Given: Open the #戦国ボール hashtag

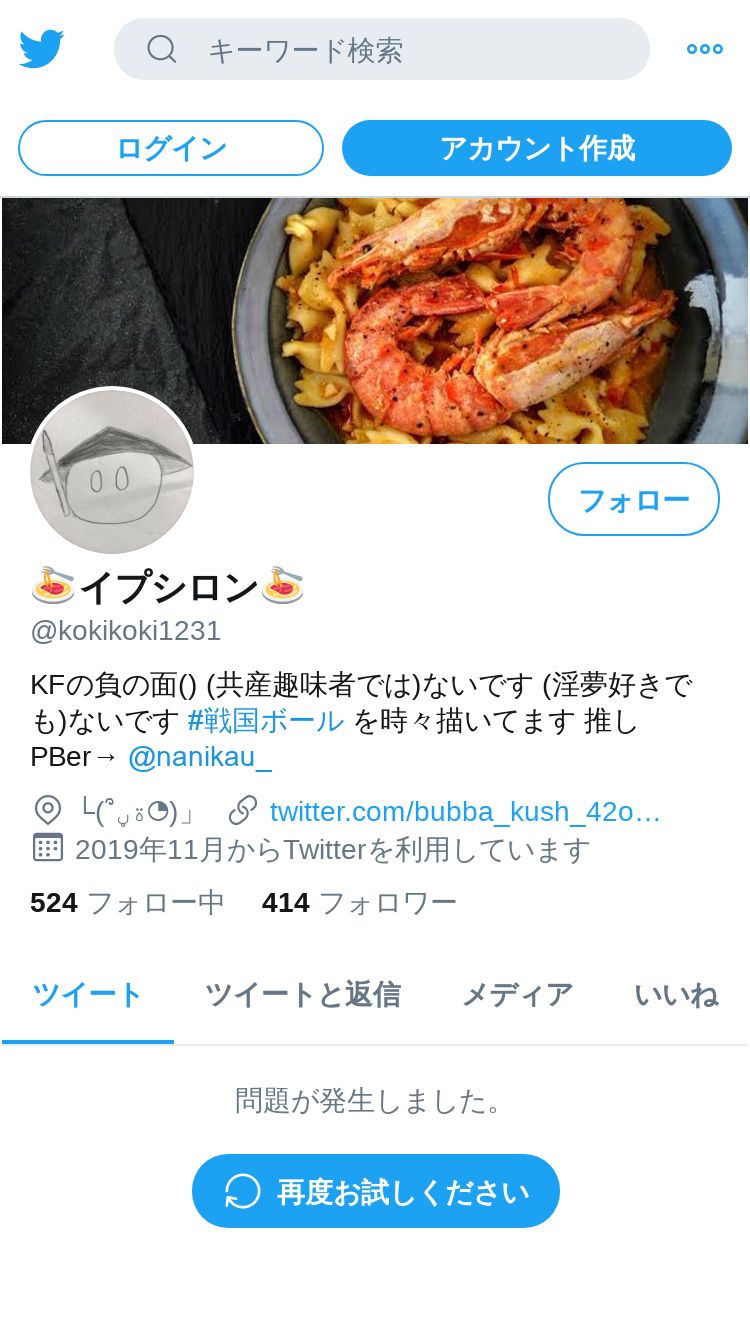Looking at the screenshot, I should point(266,721).
